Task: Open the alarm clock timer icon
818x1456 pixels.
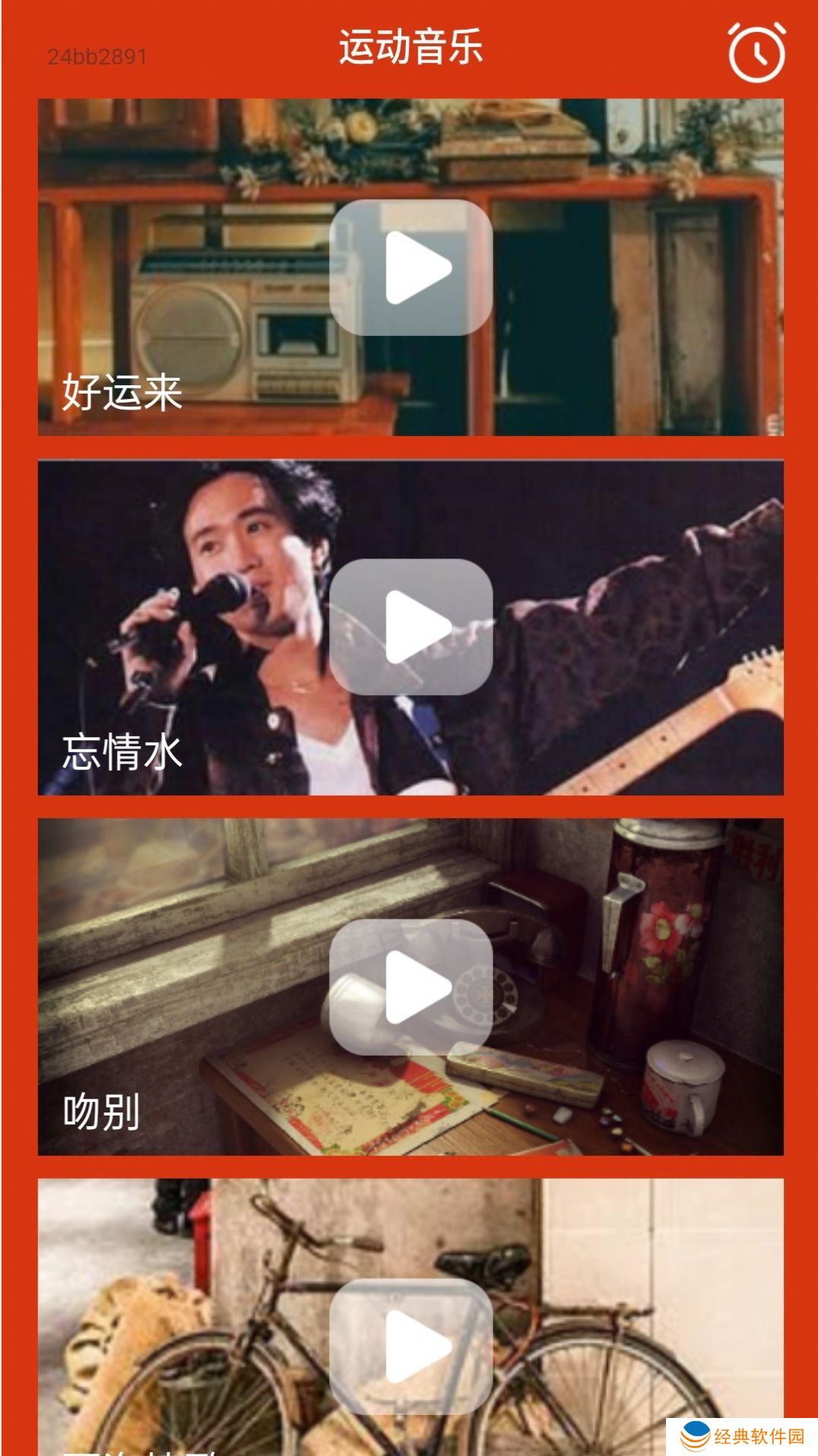Action: (x=755, y=52)
